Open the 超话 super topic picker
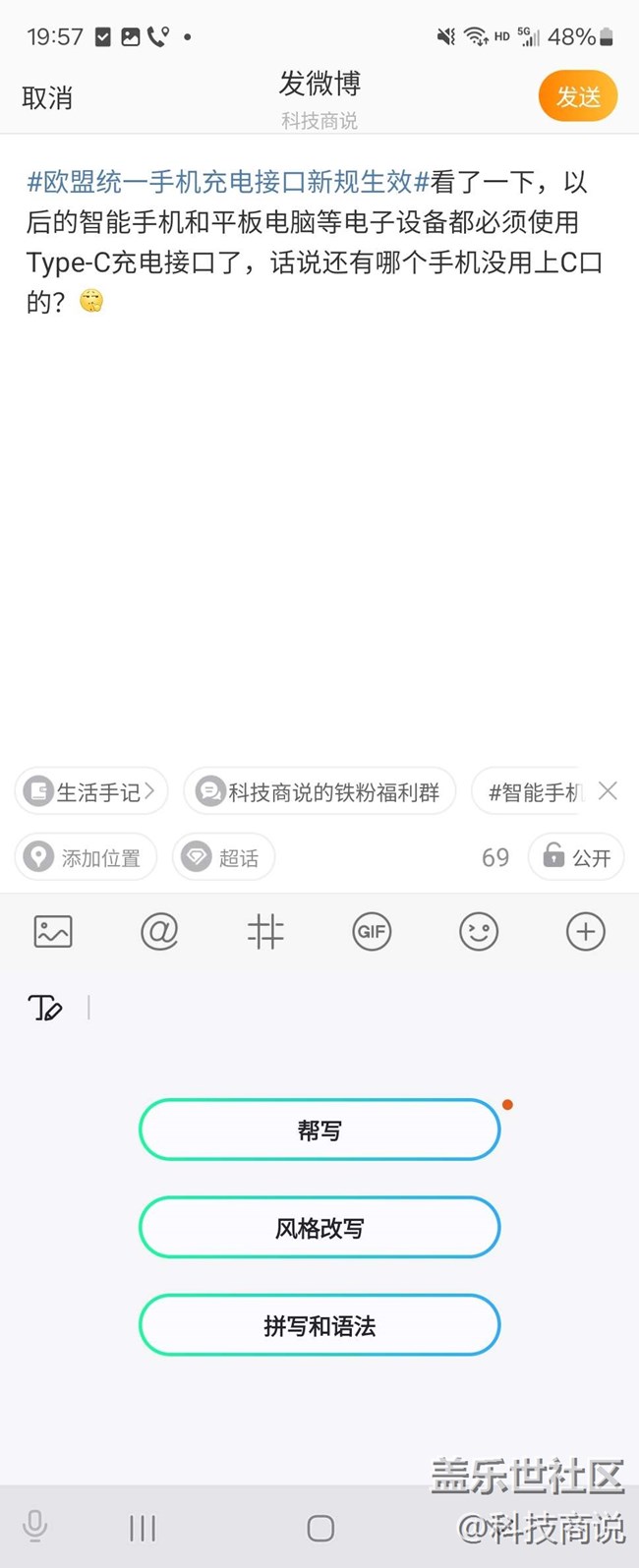This screenshot has width=639, height=1568. pos(223,857)
